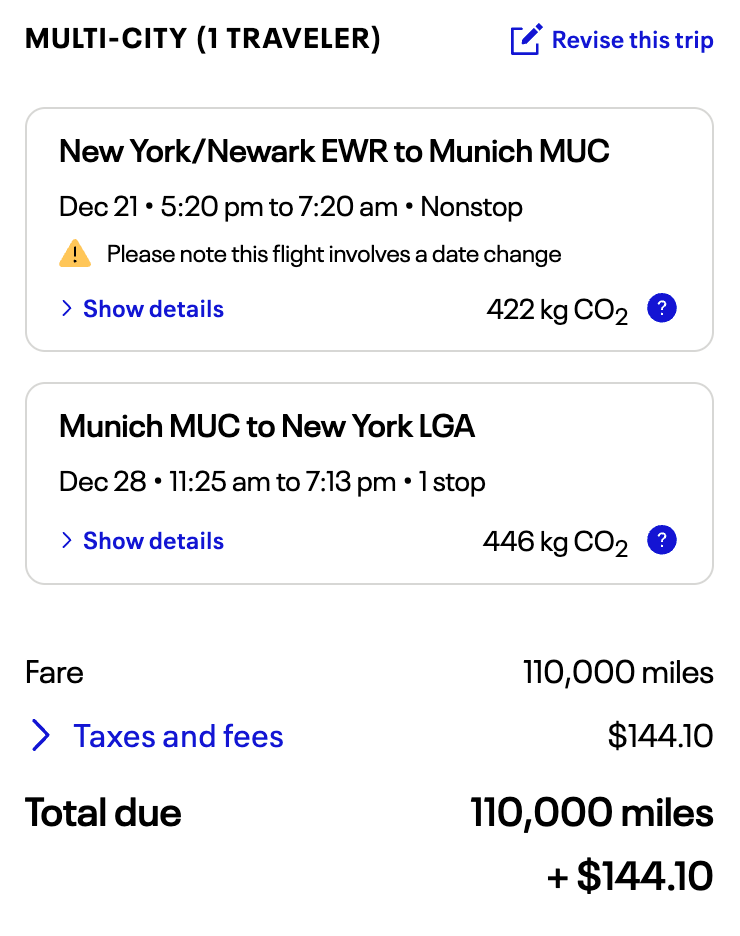740x936 pixels.
Task: Tap Revise this trip link
Action: 612,41
